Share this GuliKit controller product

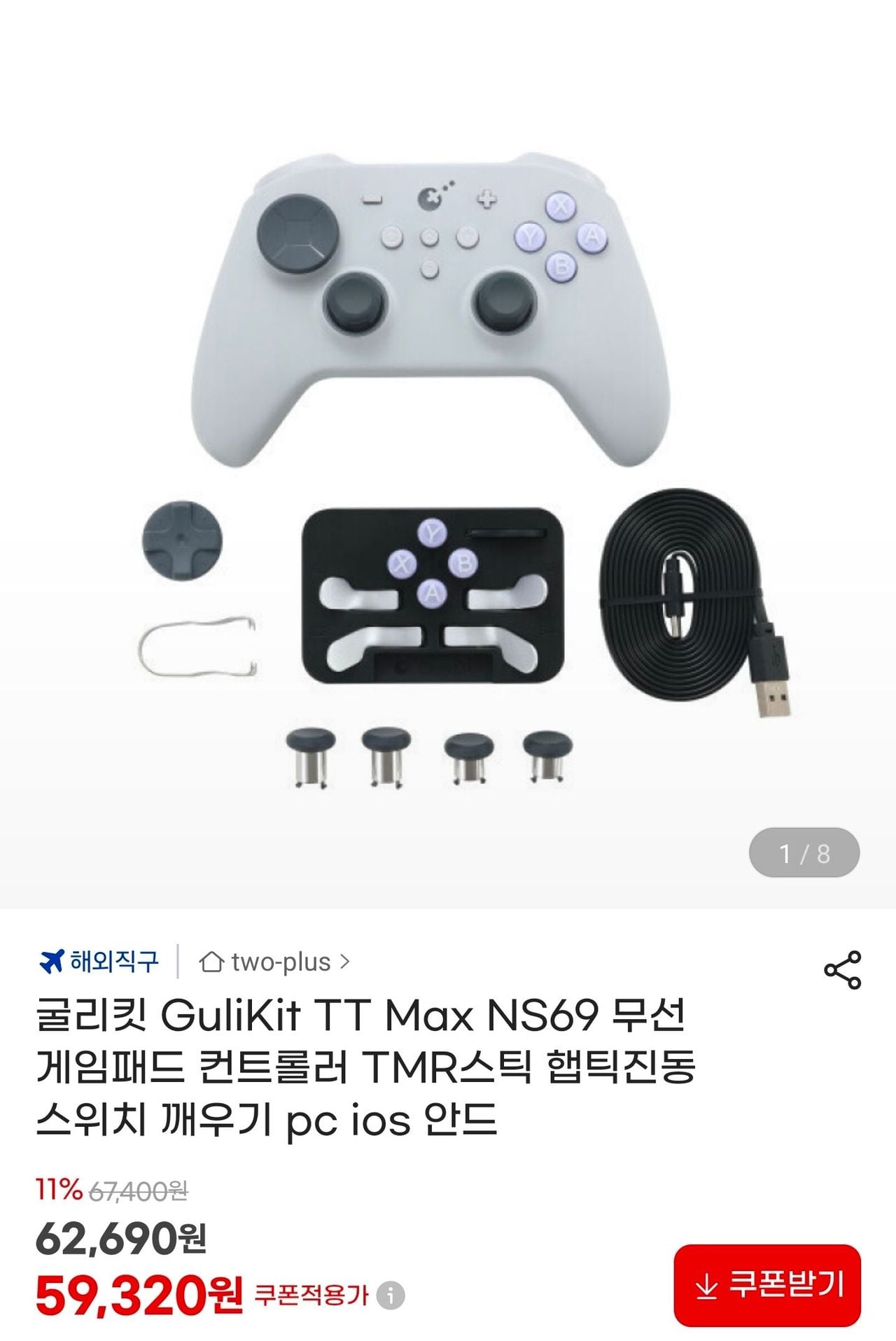[842, 969]
